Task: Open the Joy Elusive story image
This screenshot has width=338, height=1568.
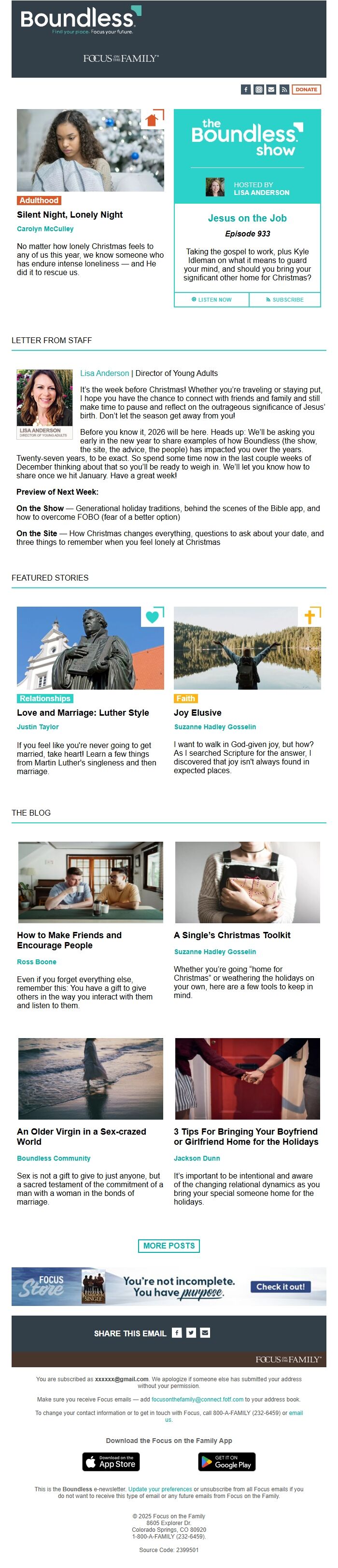Action: [247, 648]
